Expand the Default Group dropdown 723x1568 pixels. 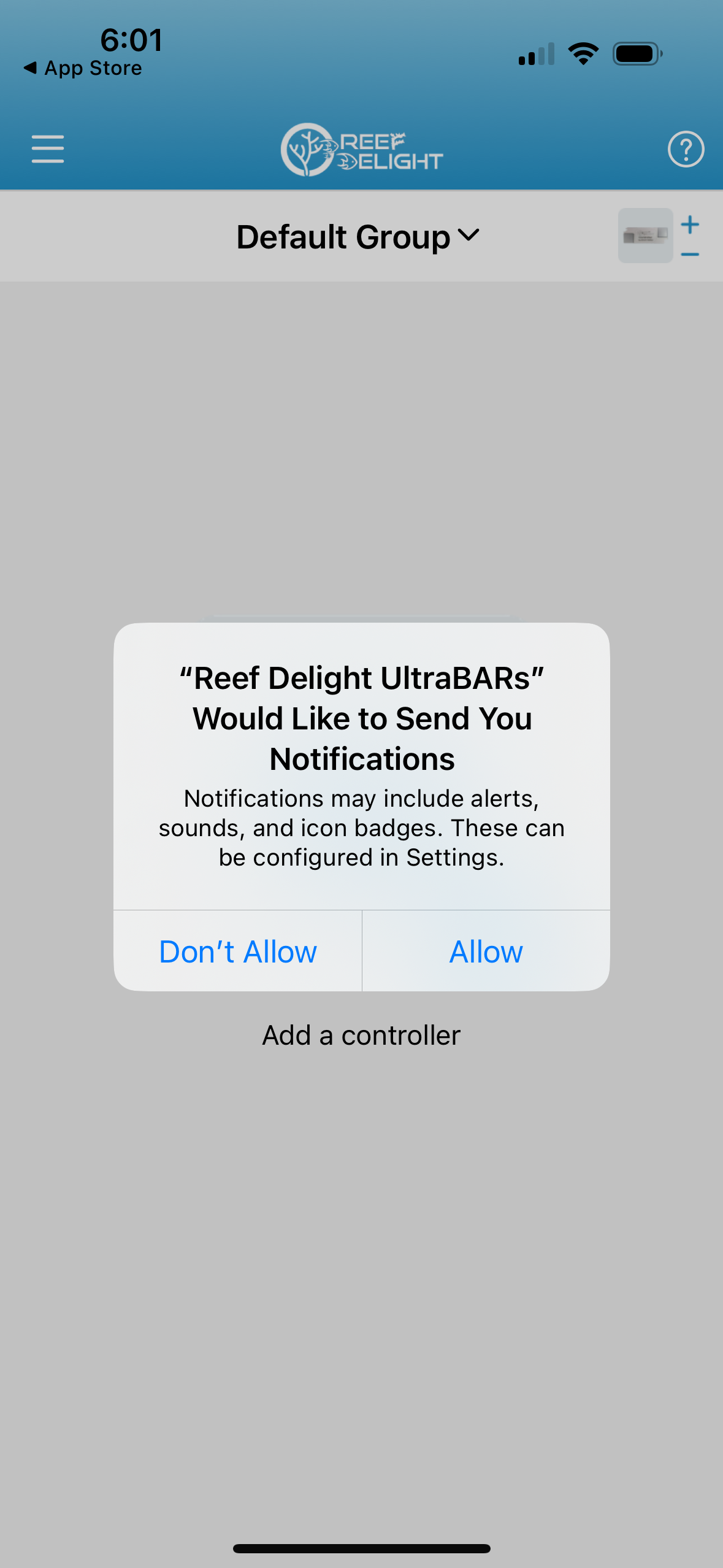pyautogui.click(x=358, y=237)
